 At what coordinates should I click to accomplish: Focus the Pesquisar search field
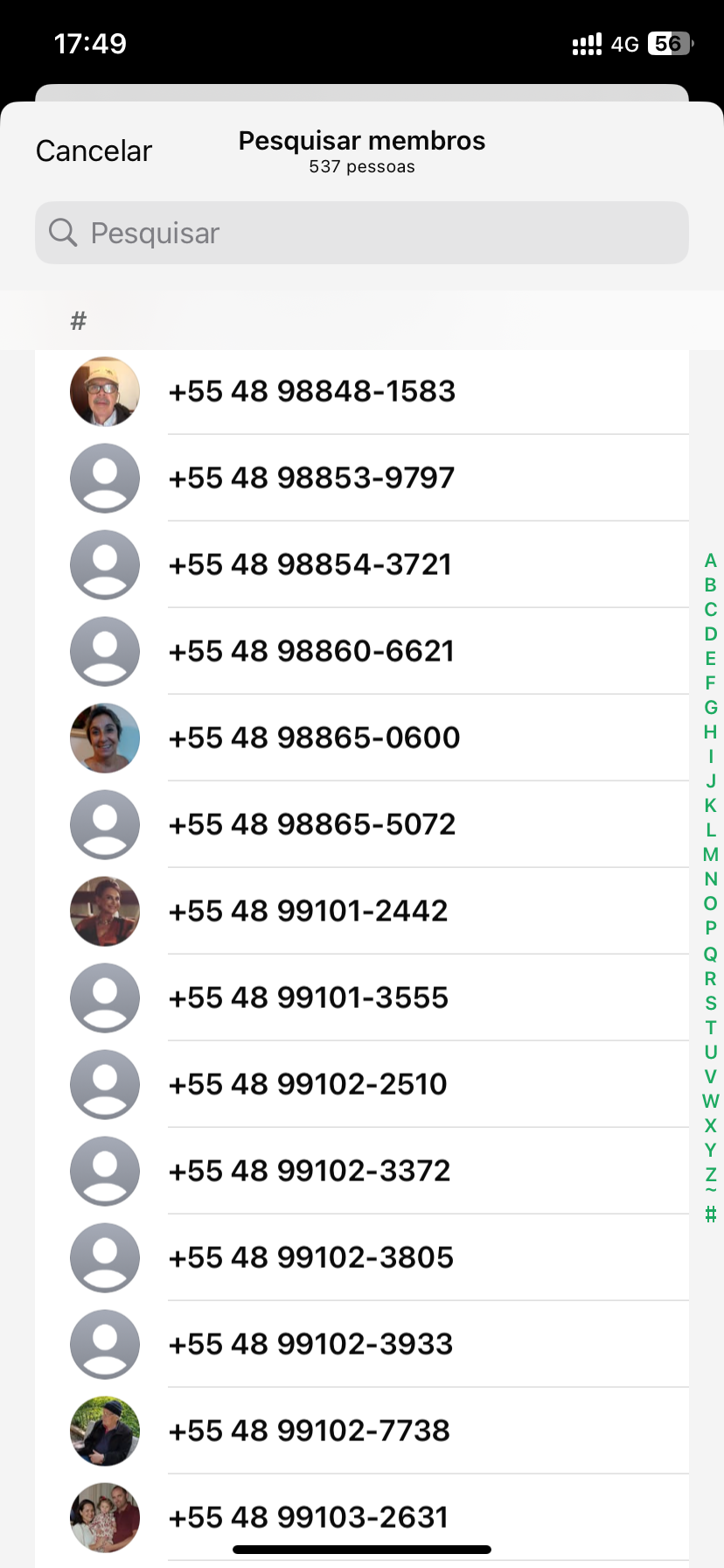(362, 233)
